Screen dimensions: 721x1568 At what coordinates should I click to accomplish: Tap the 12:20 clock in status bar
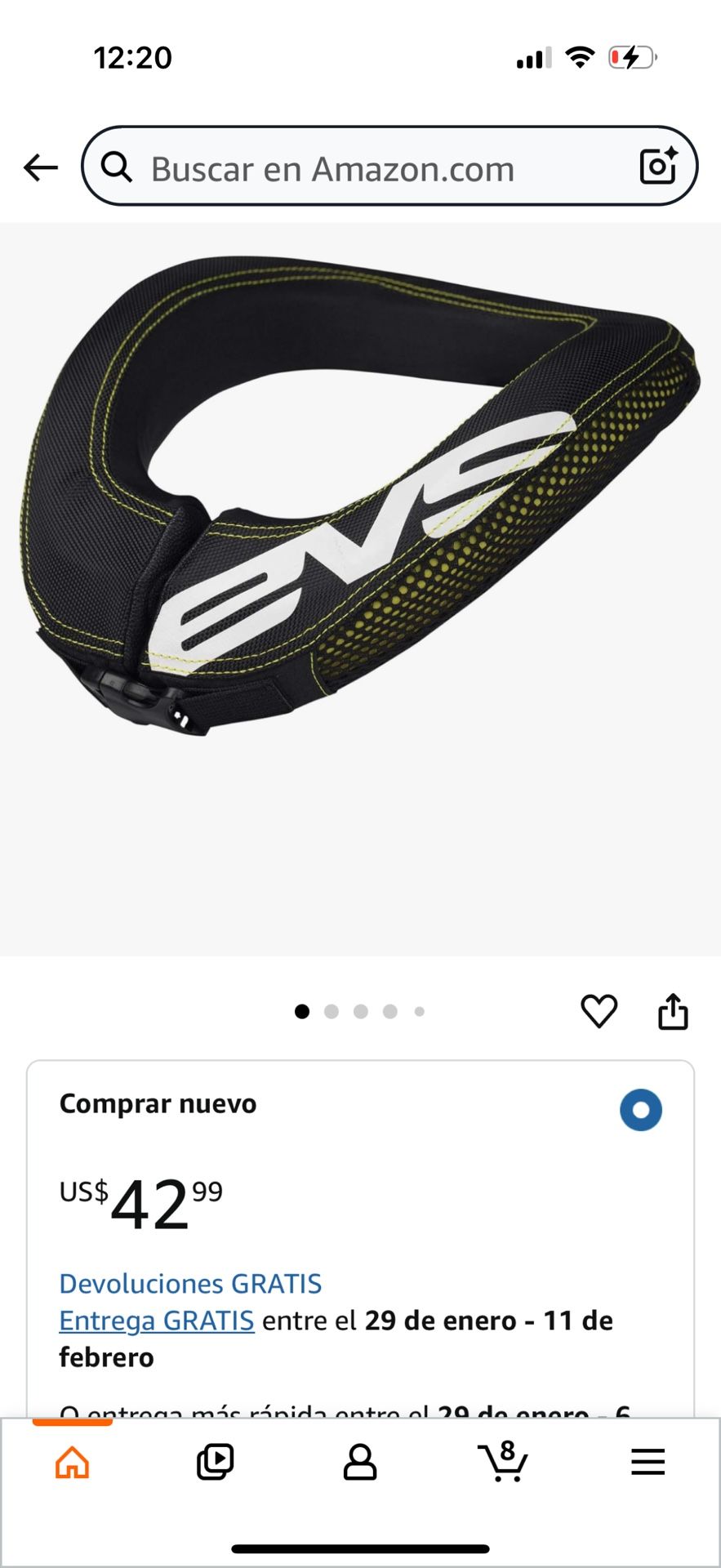point(132,58)
